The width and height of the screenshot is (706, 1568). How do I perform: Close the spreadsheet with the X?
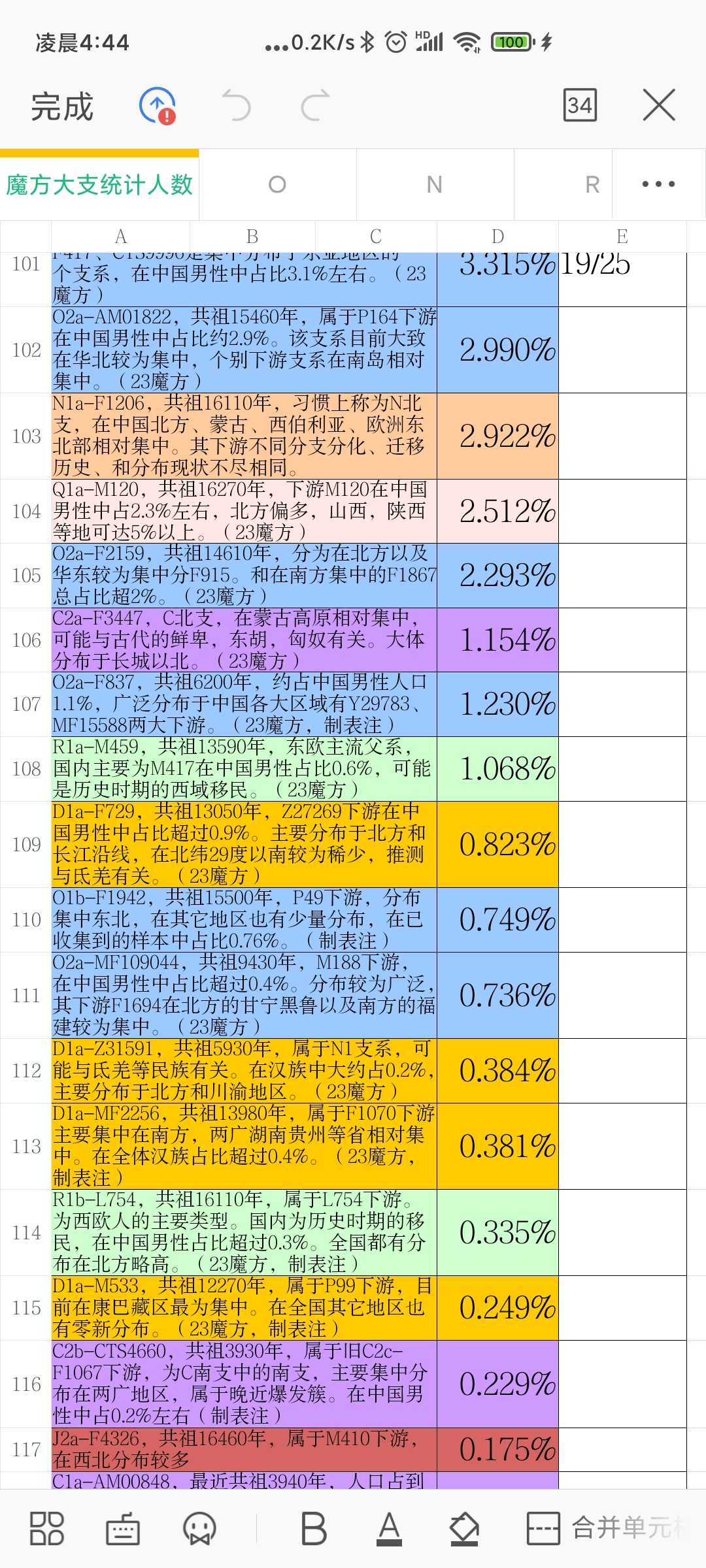658,105
